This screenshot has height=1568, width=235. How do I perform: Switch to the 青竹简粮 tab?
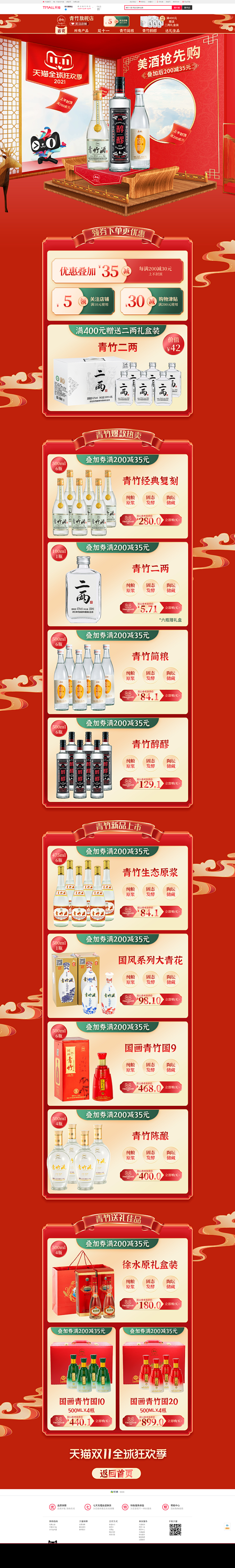[127, 30]
